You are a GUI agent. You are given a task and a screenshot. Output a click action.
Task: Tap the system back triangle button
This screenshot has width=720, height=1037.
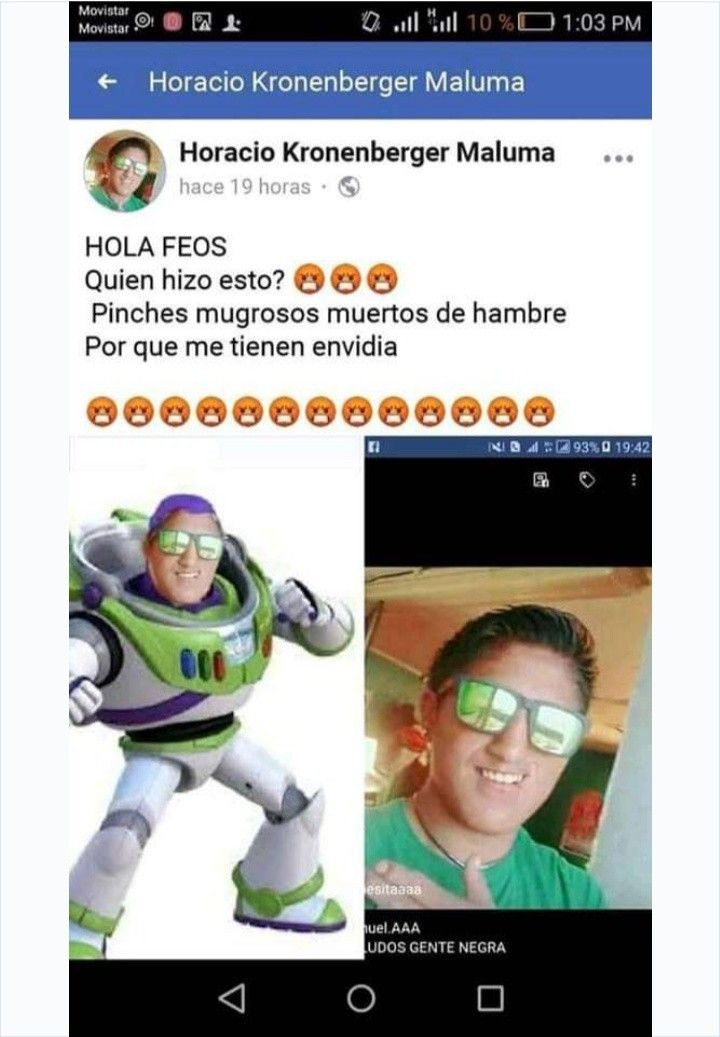tap(231, 997)
